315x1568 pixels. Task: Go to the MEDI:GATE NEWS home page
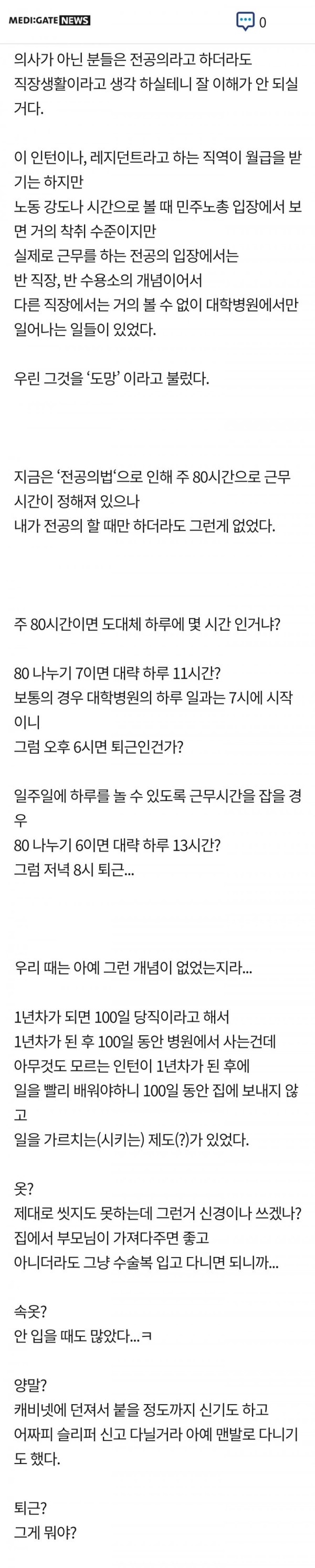point(49,20)
